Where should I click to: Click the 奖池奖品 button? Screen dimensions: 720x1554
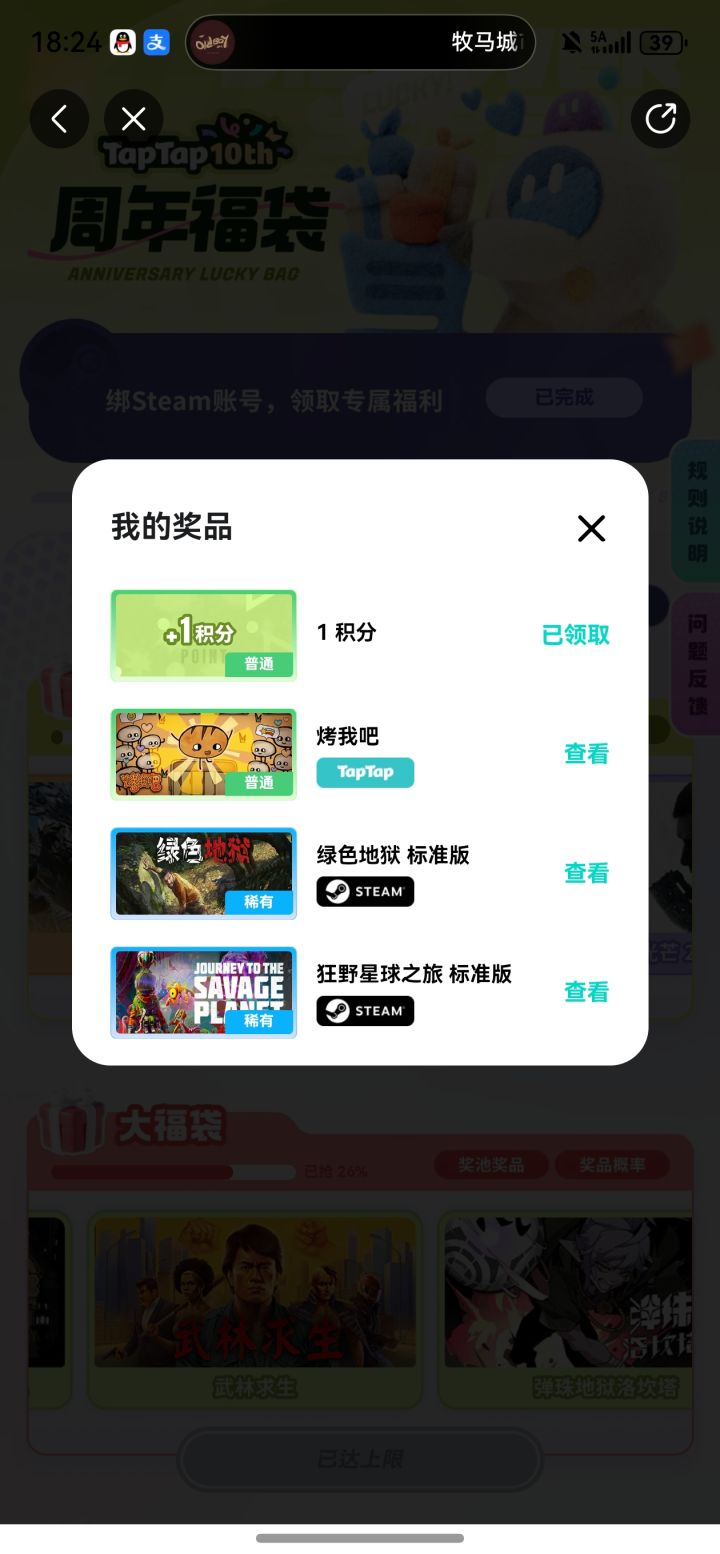[x=491, y=1165]
